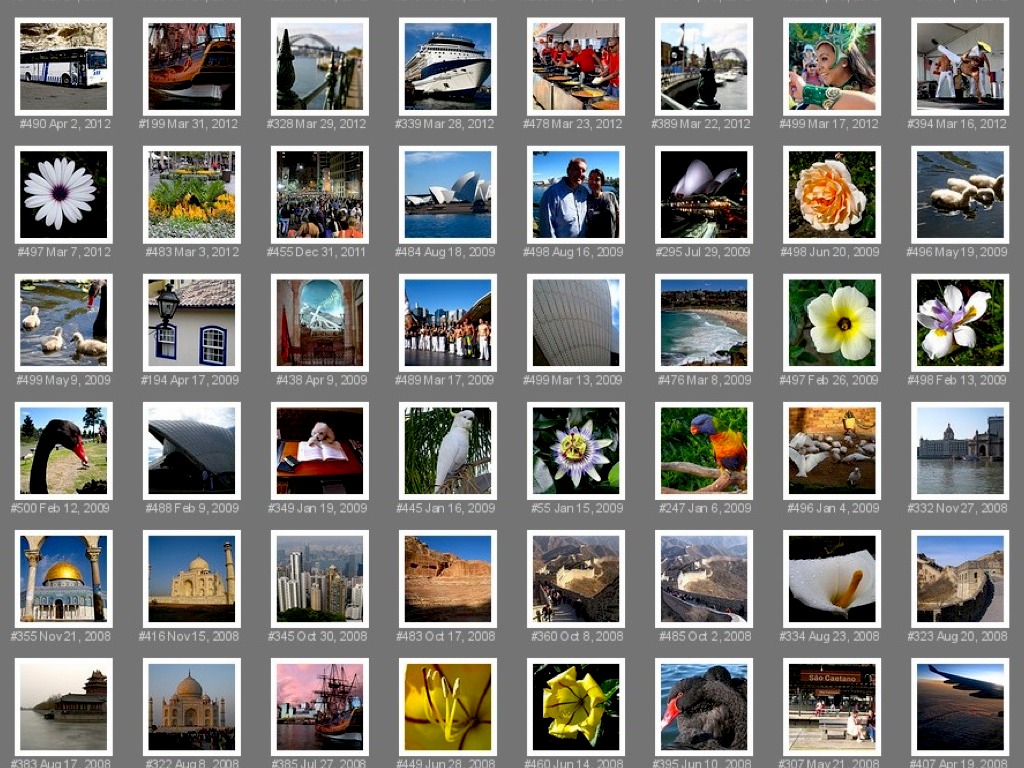Open cruise ship photo #339 Mar 28, 2012
1024x768 pixels.
(x=448, y=66)
